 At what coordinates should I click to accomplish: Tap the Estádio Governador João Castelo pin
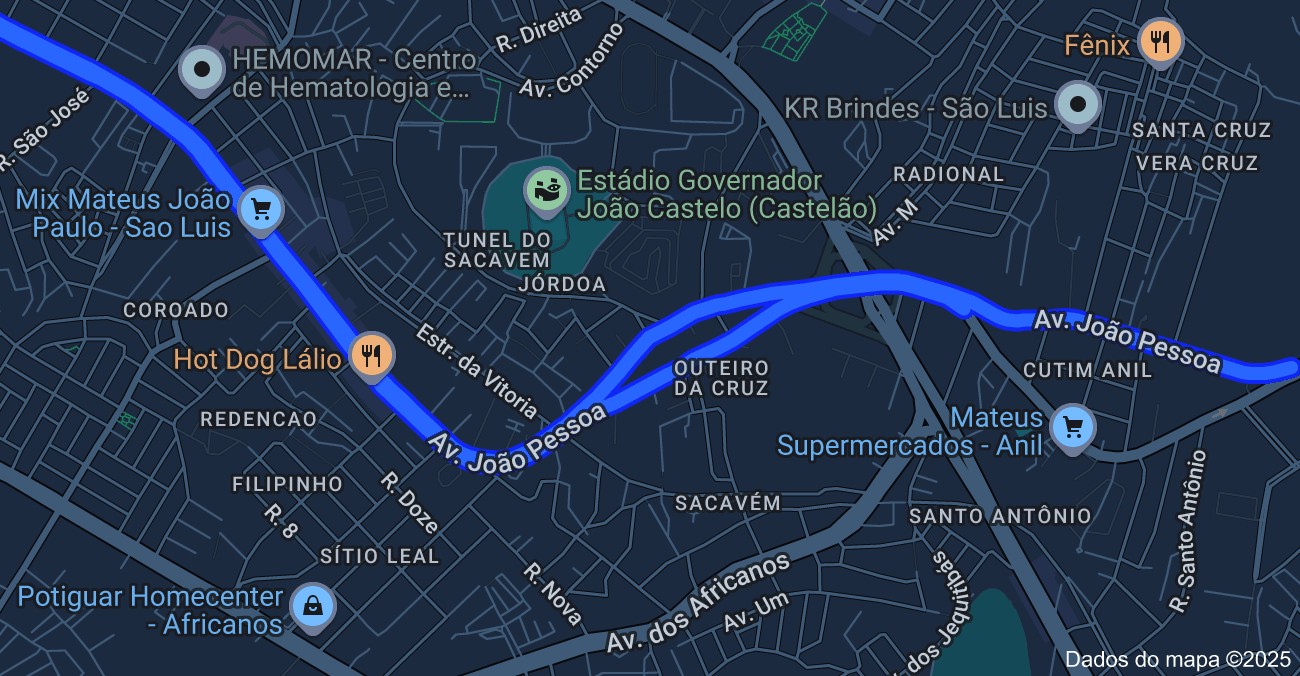coord(547,190)
